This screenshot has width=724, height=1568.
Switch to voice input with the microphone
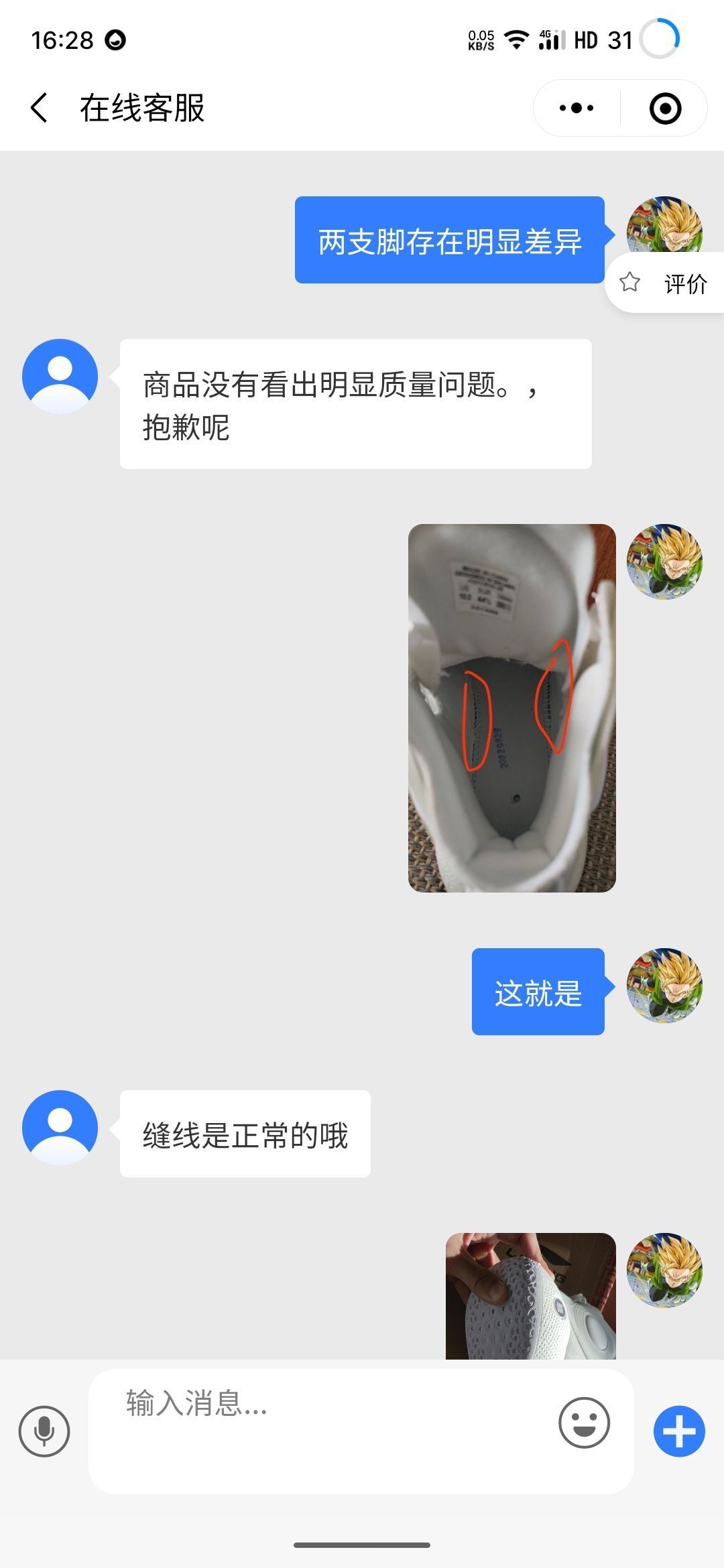44,1431
